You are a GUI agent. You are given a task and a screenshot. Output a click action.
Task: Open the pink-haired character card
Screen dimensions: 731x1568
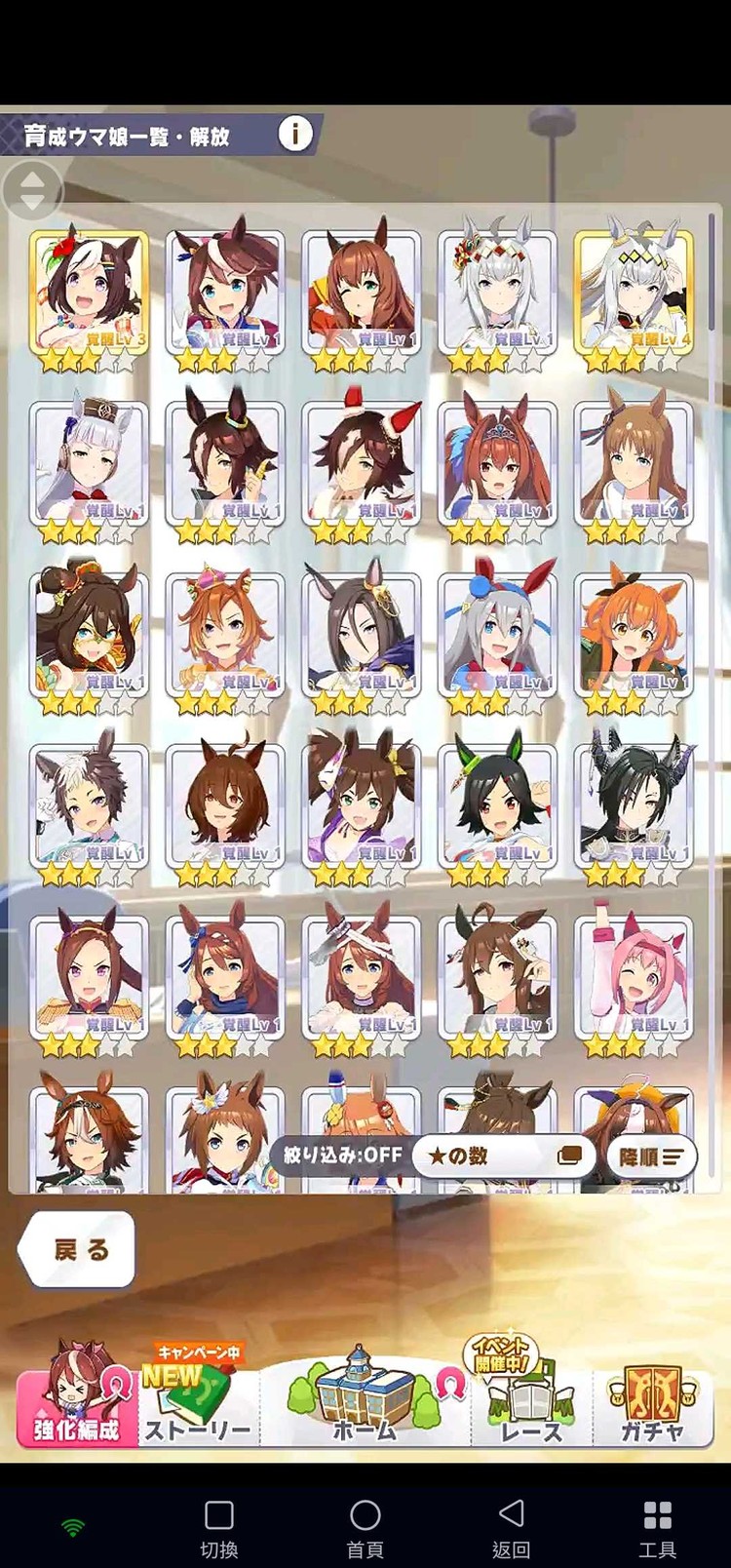coord(635,980)
